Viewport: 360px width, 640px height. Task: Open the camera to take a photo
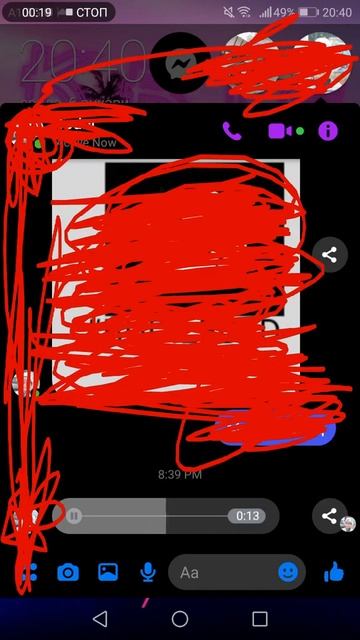click(68, 572)
